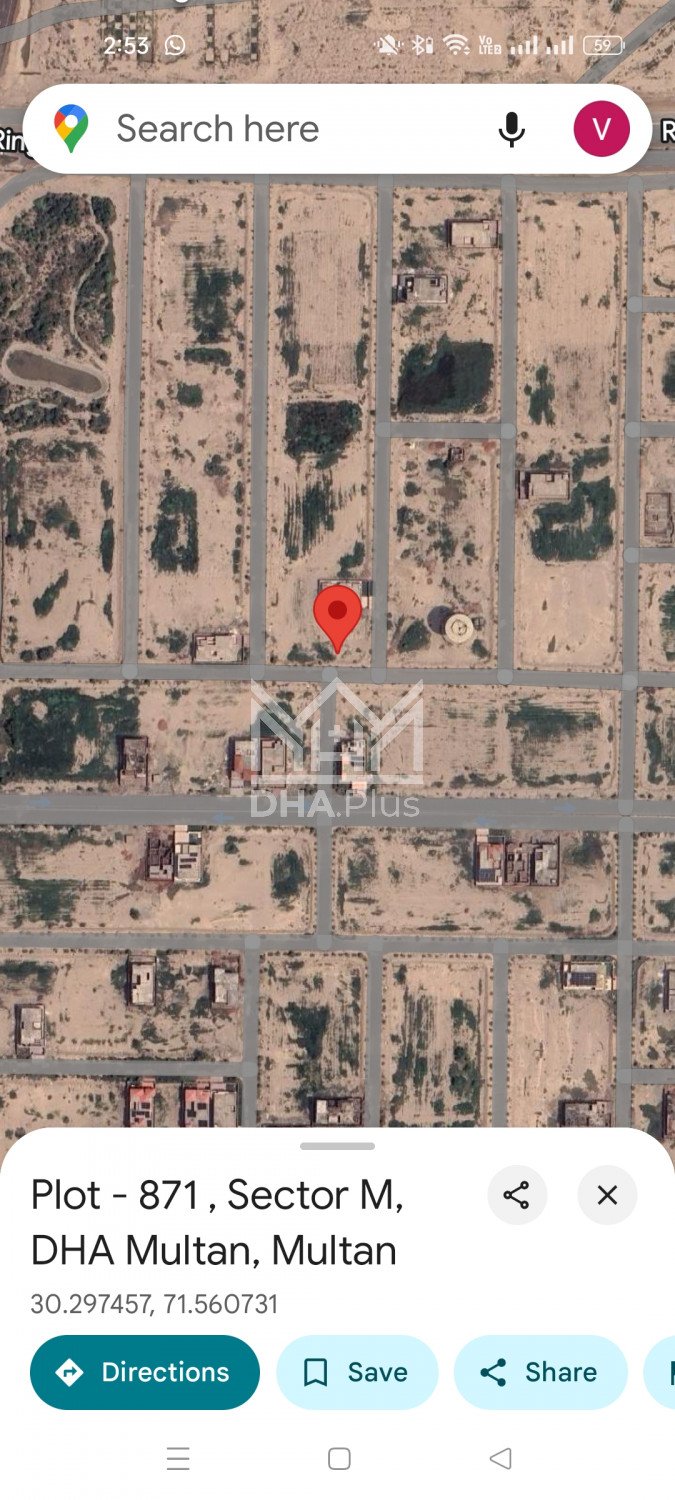This screenshot has width=675, height=1500.
Task: Save this location to a list
Action: tap(357, 1372)
